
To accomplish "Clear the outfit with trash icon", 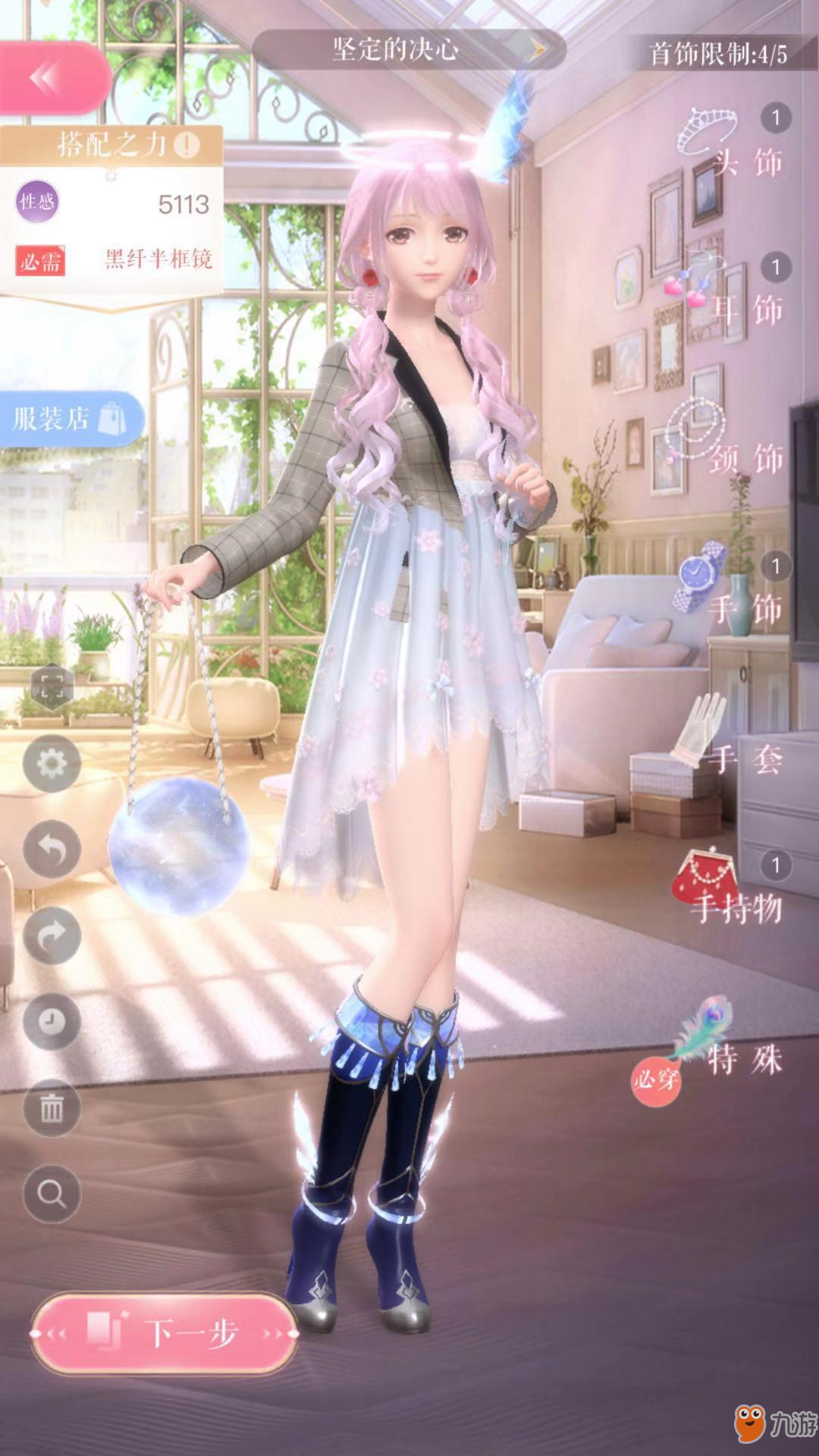I will pyautogui.click(x=52, y=1108).
